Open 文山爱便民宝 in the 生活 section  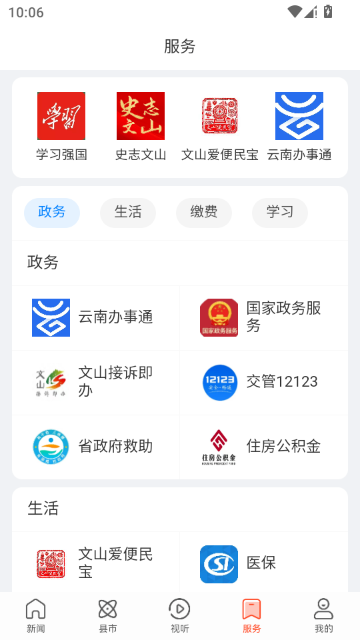[96, 563]
